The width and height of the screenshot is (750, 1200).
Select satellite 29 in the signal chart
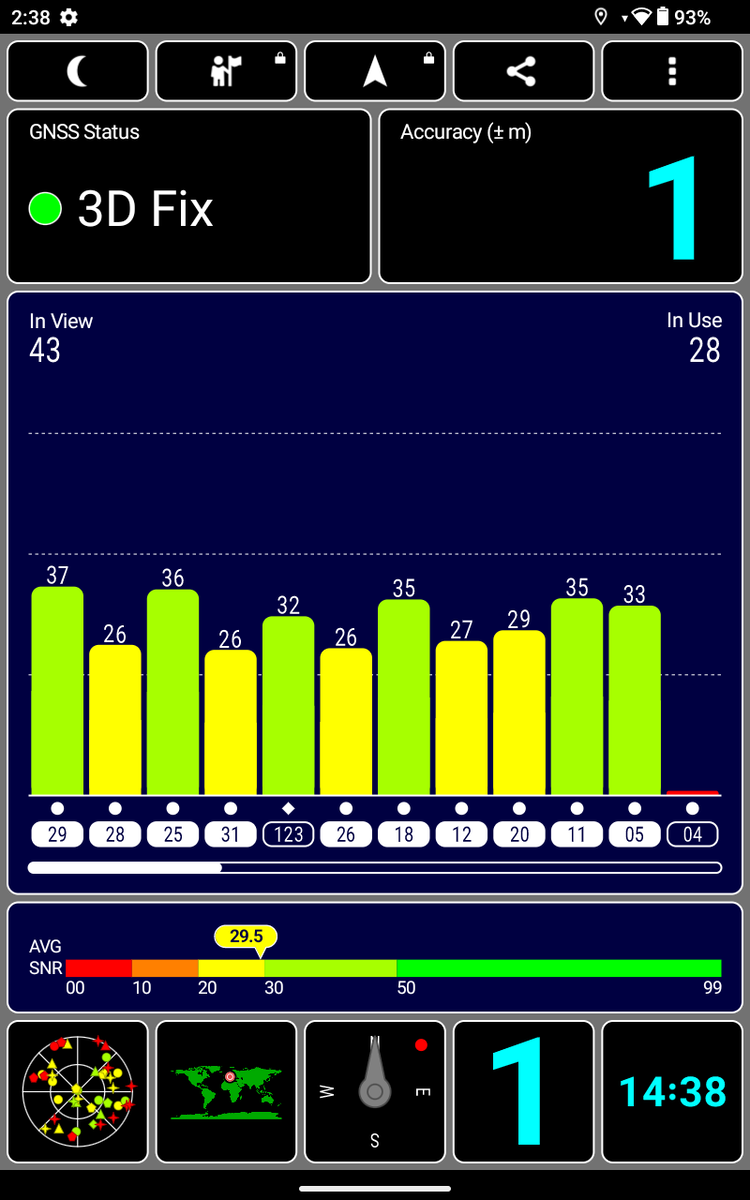click(57, 834)
